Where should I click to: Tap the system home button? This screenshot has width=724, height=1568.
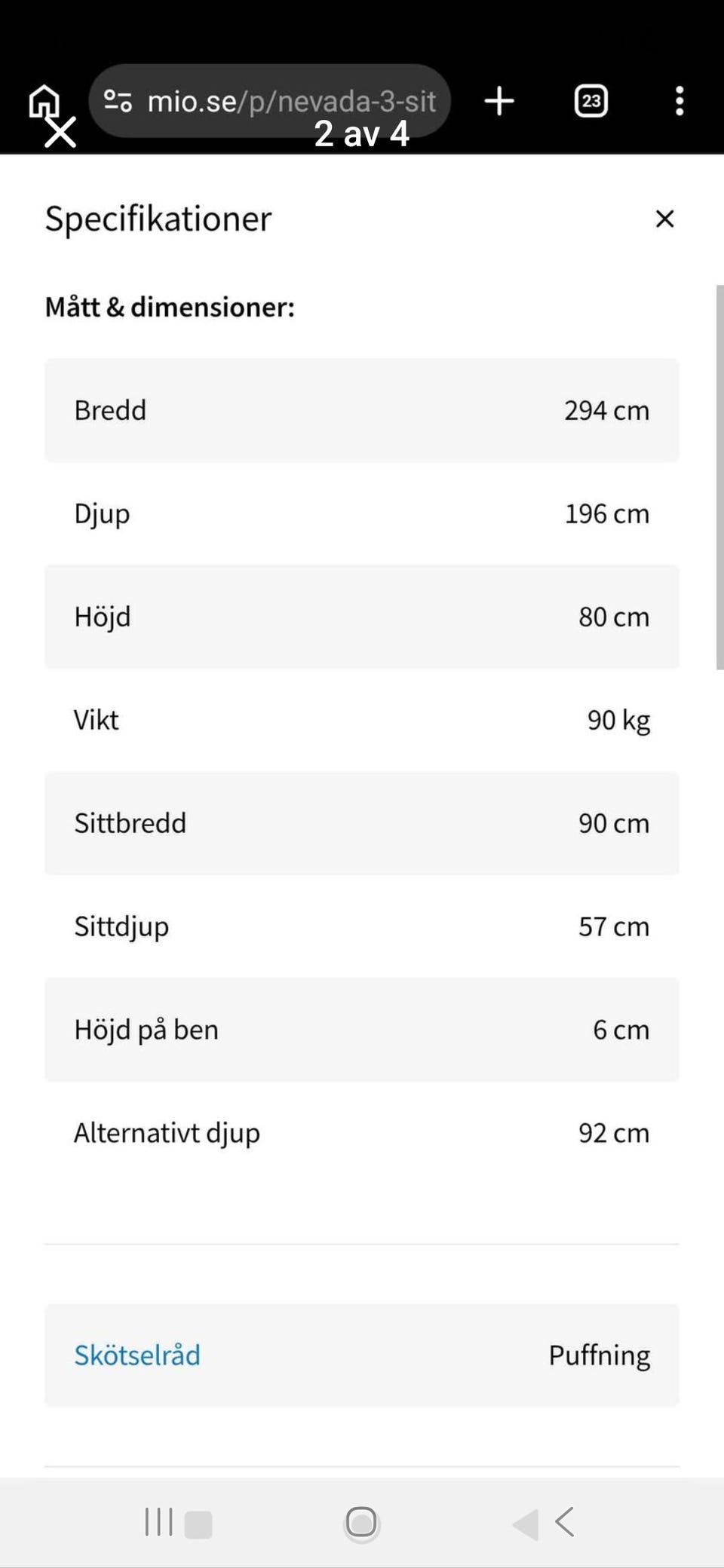pos(361,1522)
